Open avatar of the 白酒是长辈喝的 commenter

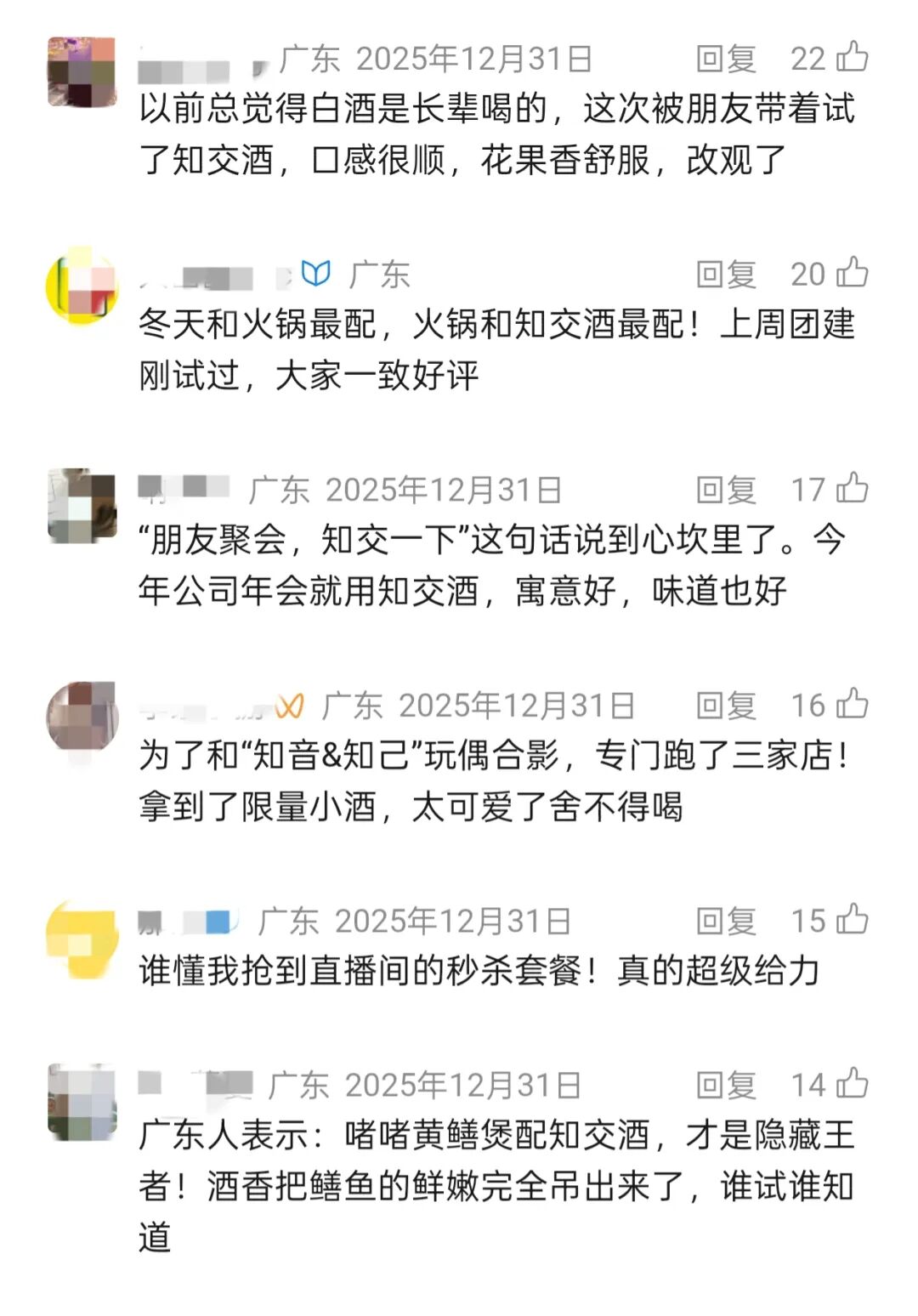click(82, 71)
